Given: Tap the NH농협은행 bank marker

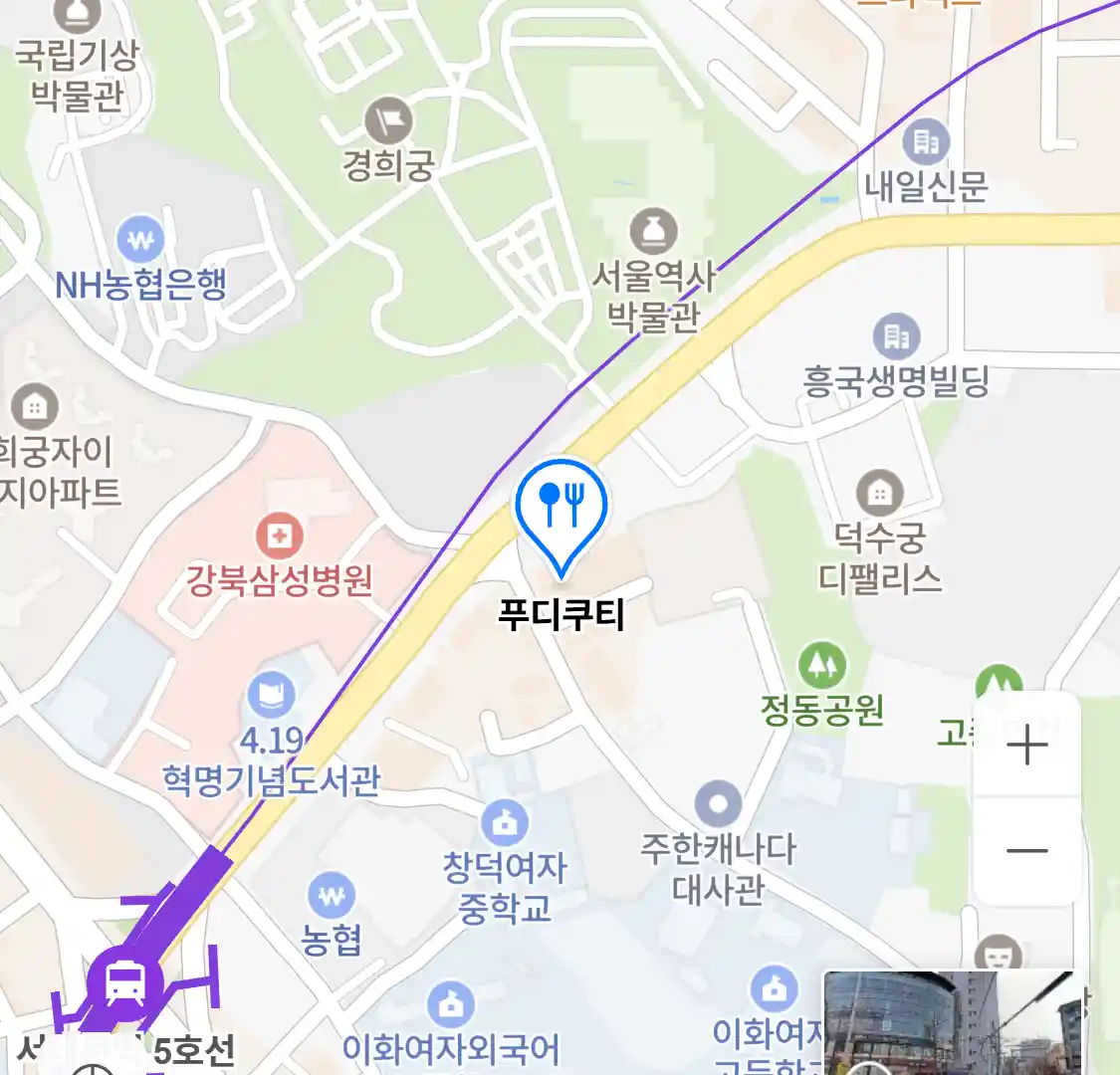Looking at the screenshot, I should (x=141, y=240).
